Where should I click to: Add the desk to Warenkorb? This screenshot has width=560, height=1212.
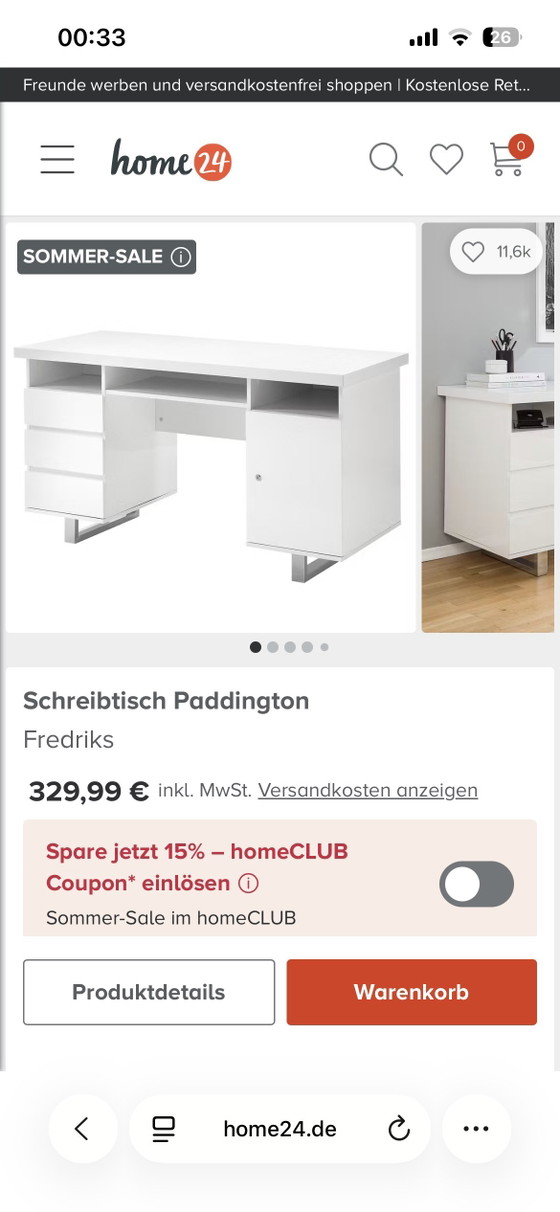[x=411, y=992]
